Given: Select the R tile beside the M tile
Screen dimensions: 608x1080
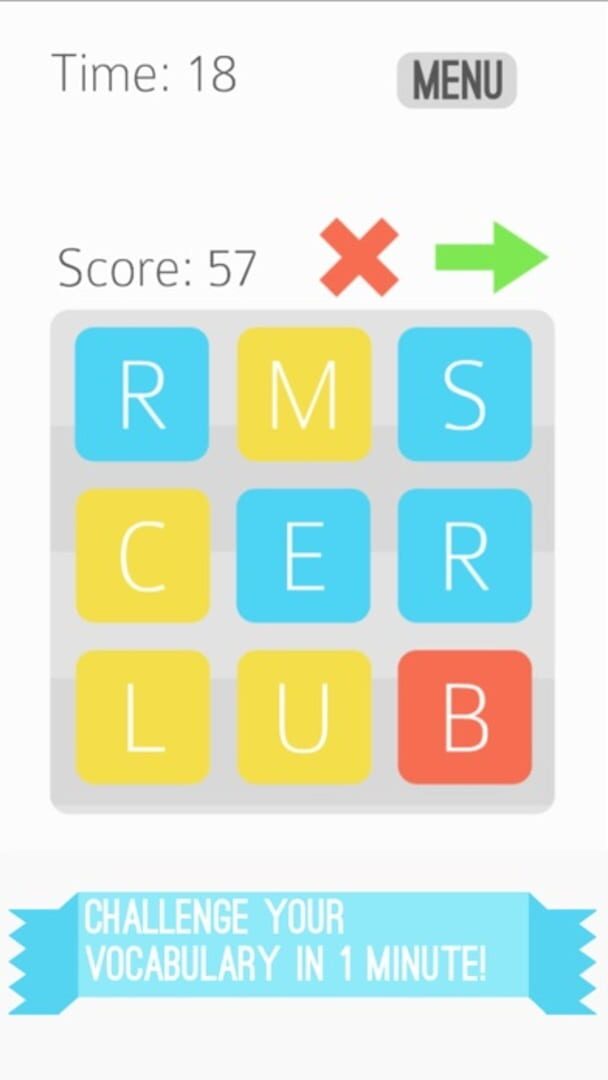Looking at the screenshot, I should tap(142, 394).
